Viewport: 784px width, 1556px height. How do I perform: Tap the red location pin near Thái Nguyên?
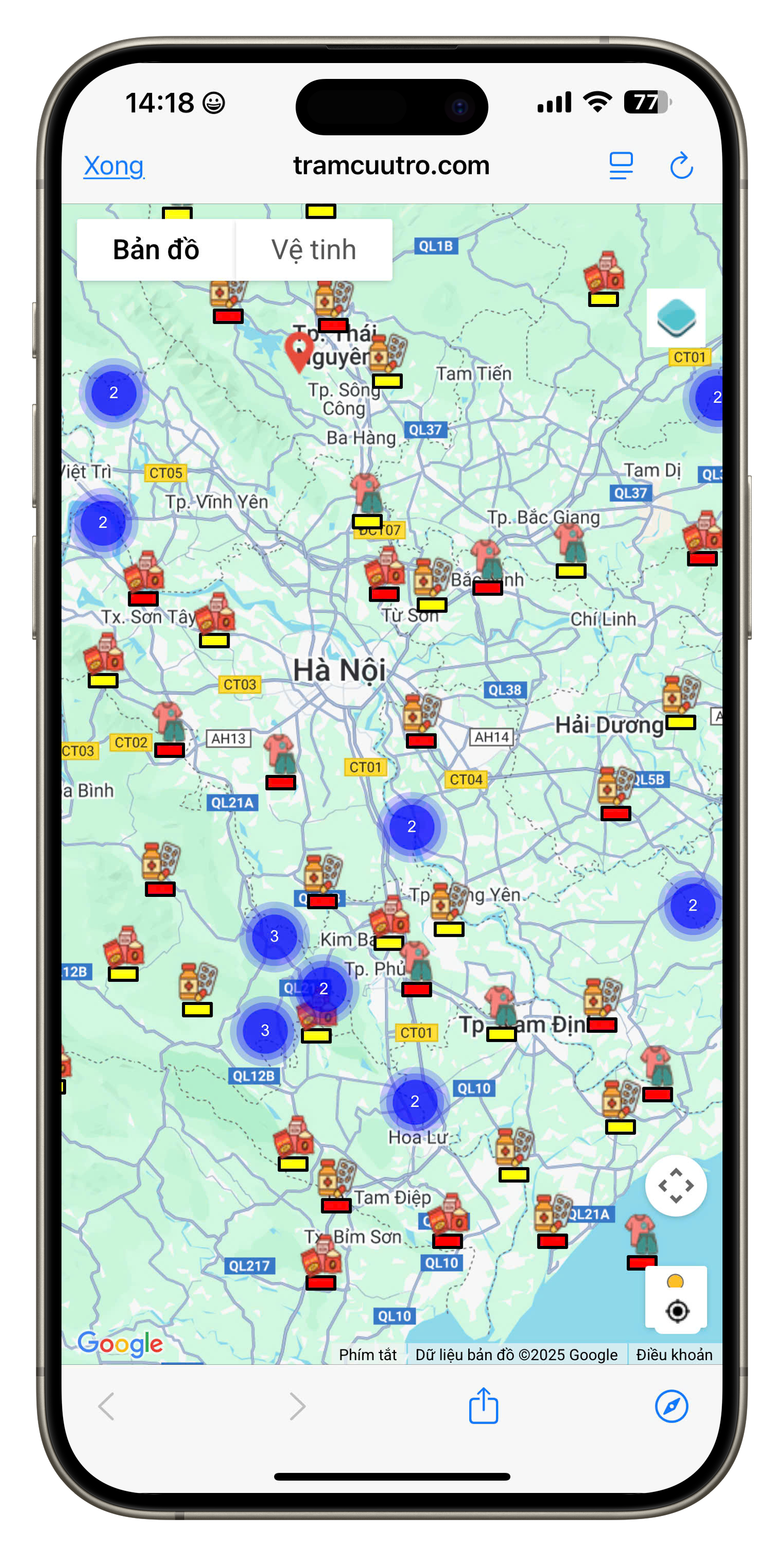pyautogui.click(x=299, y=352)
